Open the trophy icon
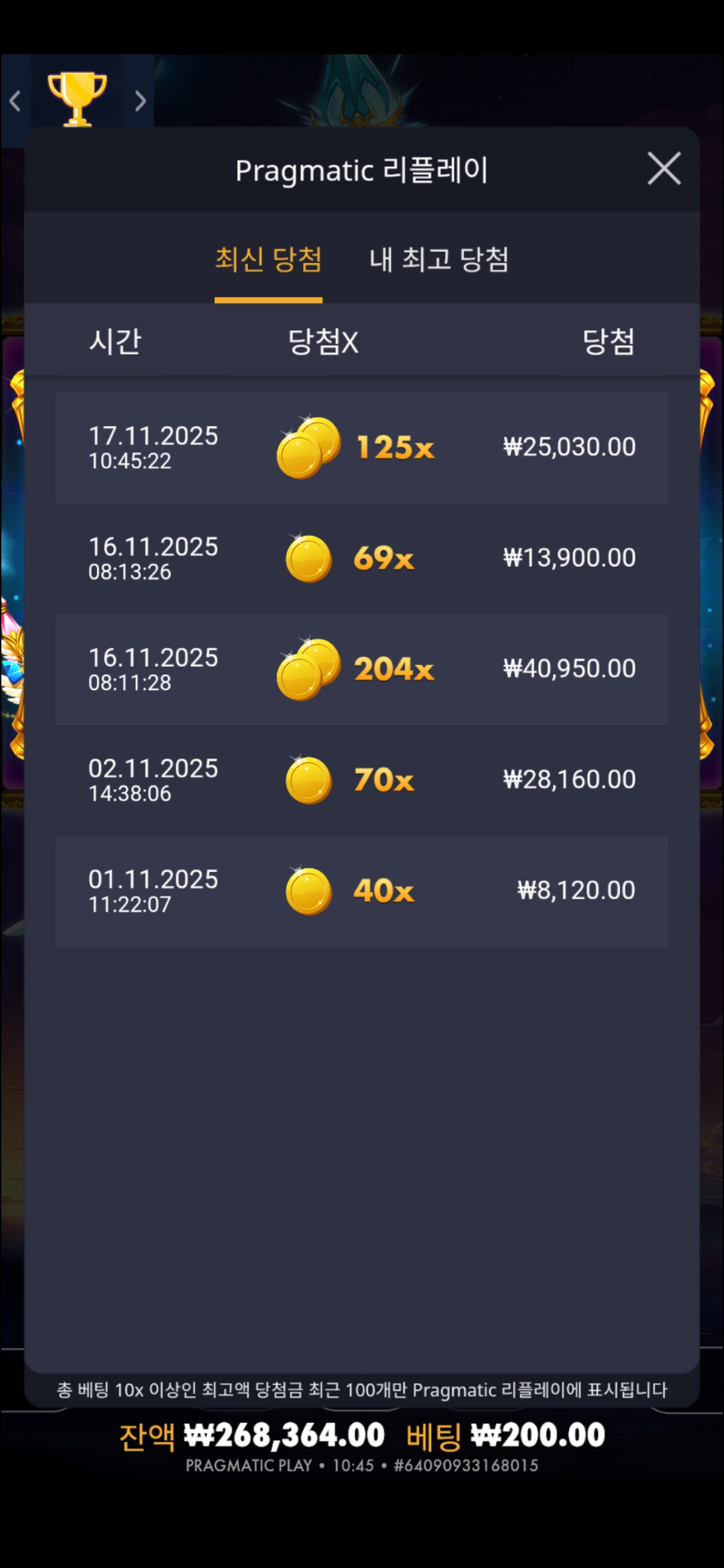Screen dimensions: 724x1568 tap(77, 99)
